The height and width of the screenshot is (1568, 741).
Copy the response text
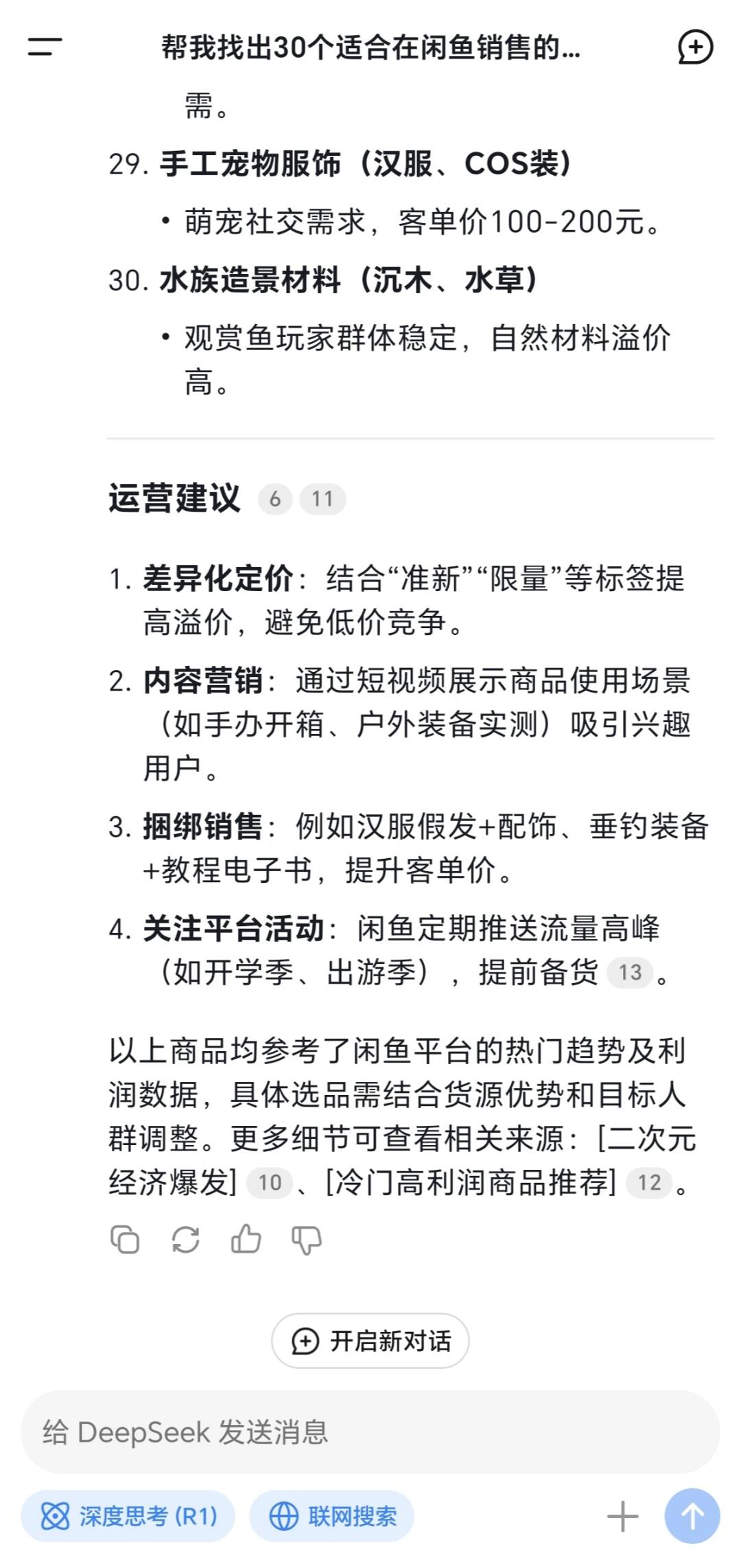pos(125,1240)
